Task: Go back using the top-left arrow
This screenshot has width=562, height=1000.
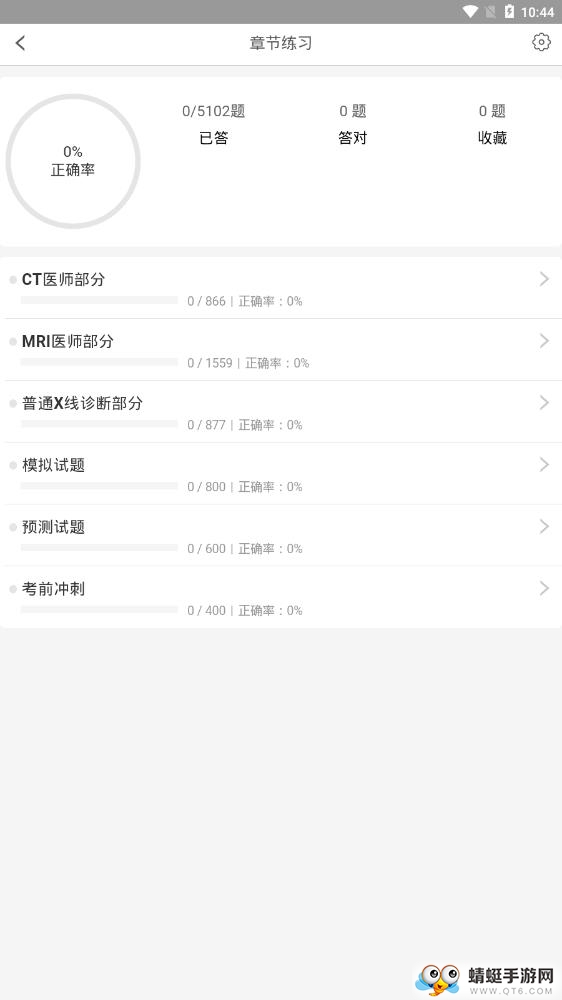Action: [x=20, y=43]
